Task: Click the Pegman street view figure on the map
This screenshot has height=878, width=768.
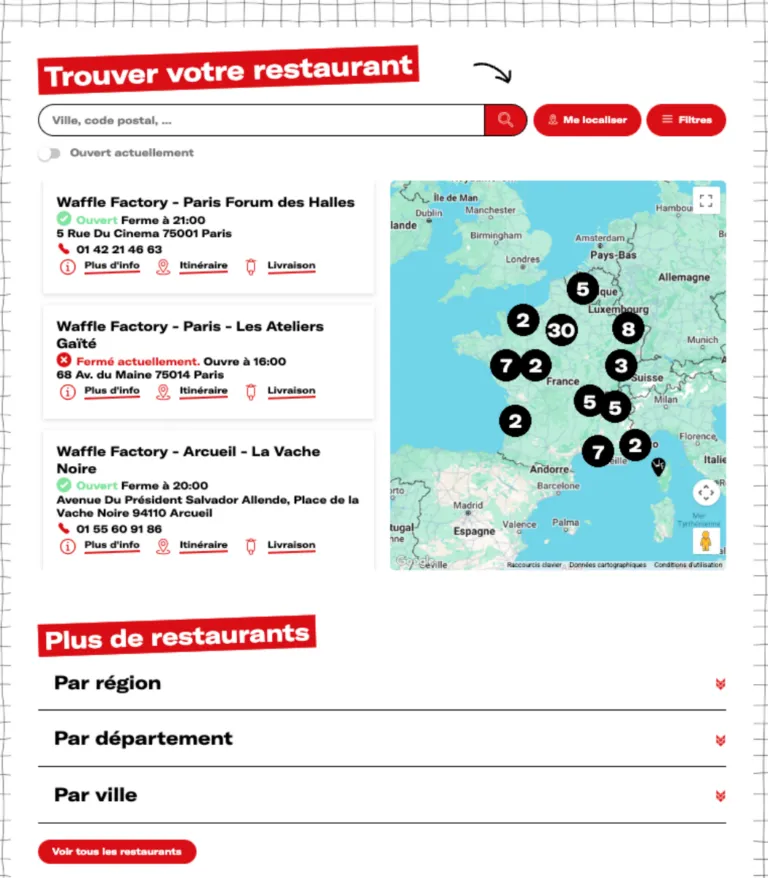Action: pos(707,540)
